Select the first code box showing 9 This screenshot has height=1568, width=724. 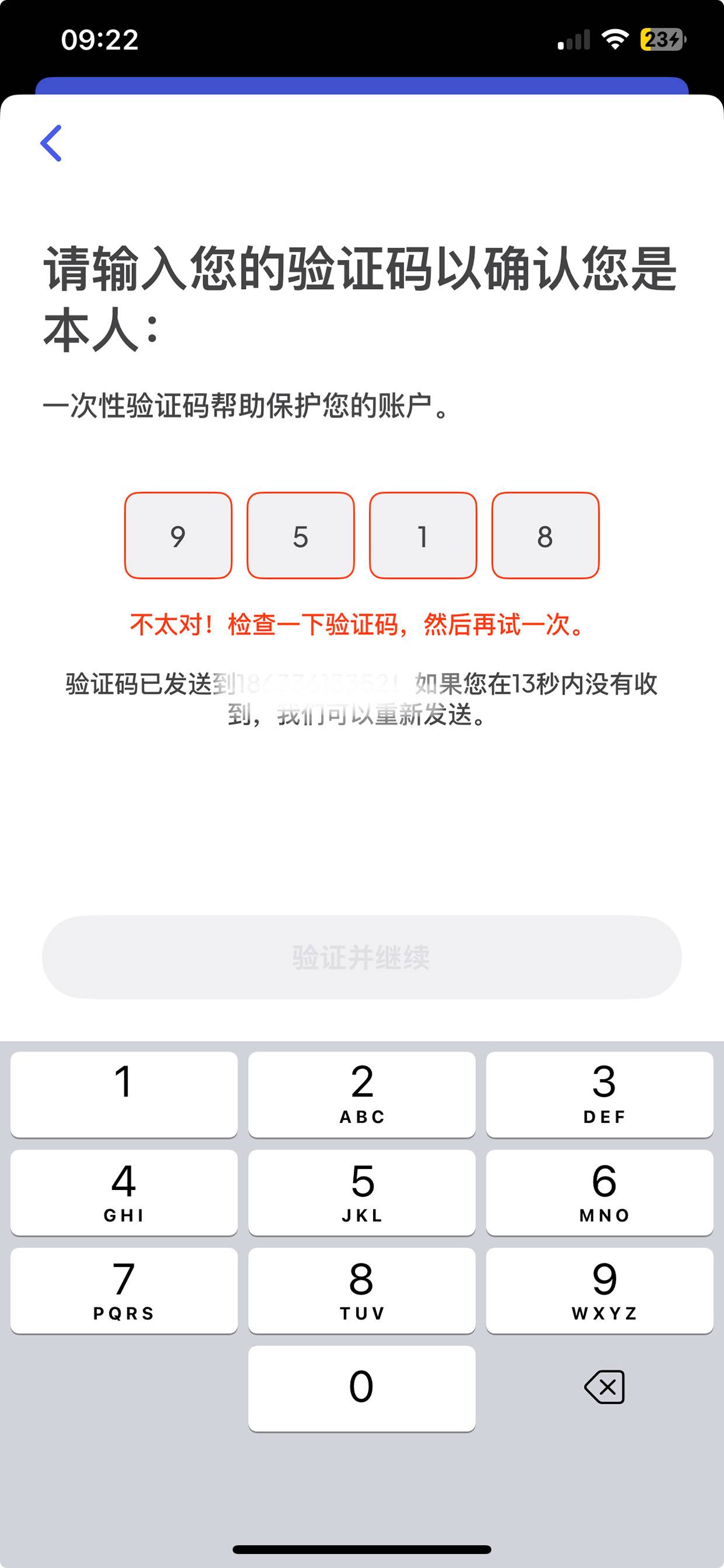coord(178,536)
